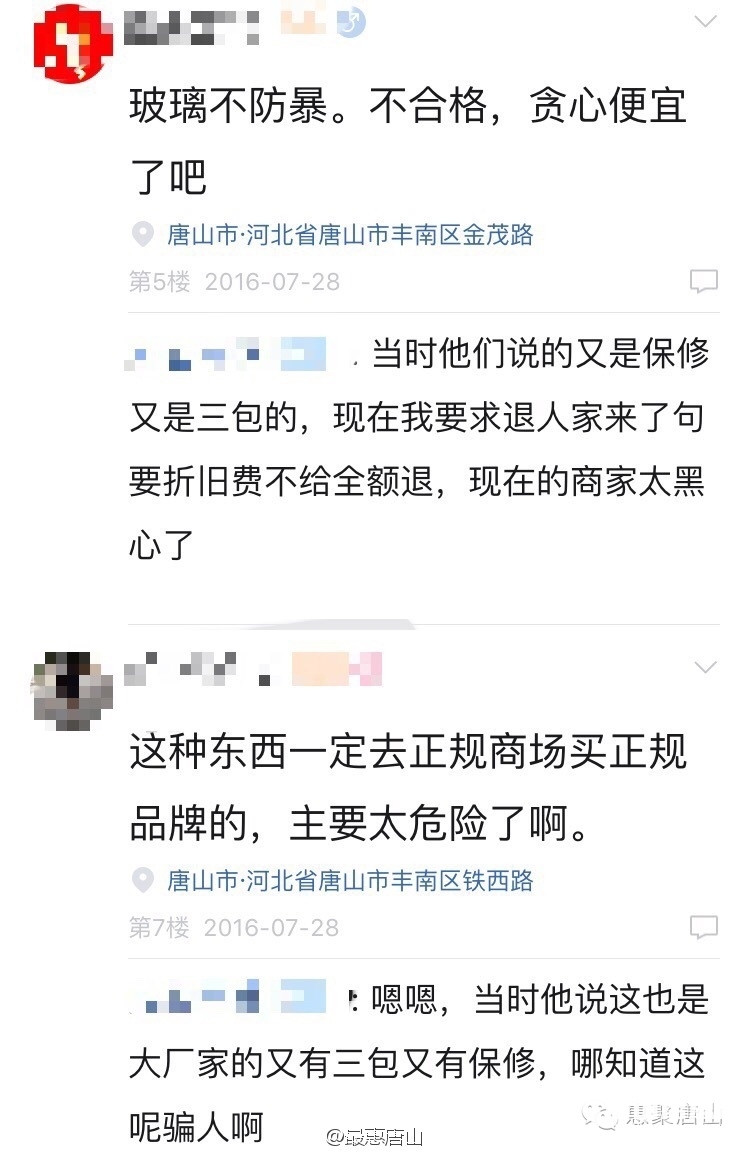The height and width of the screenshot is (1153, 750).
Task: Reply to the 5楼 comment via the bubble icon
Action: click(x=704, y=282)
